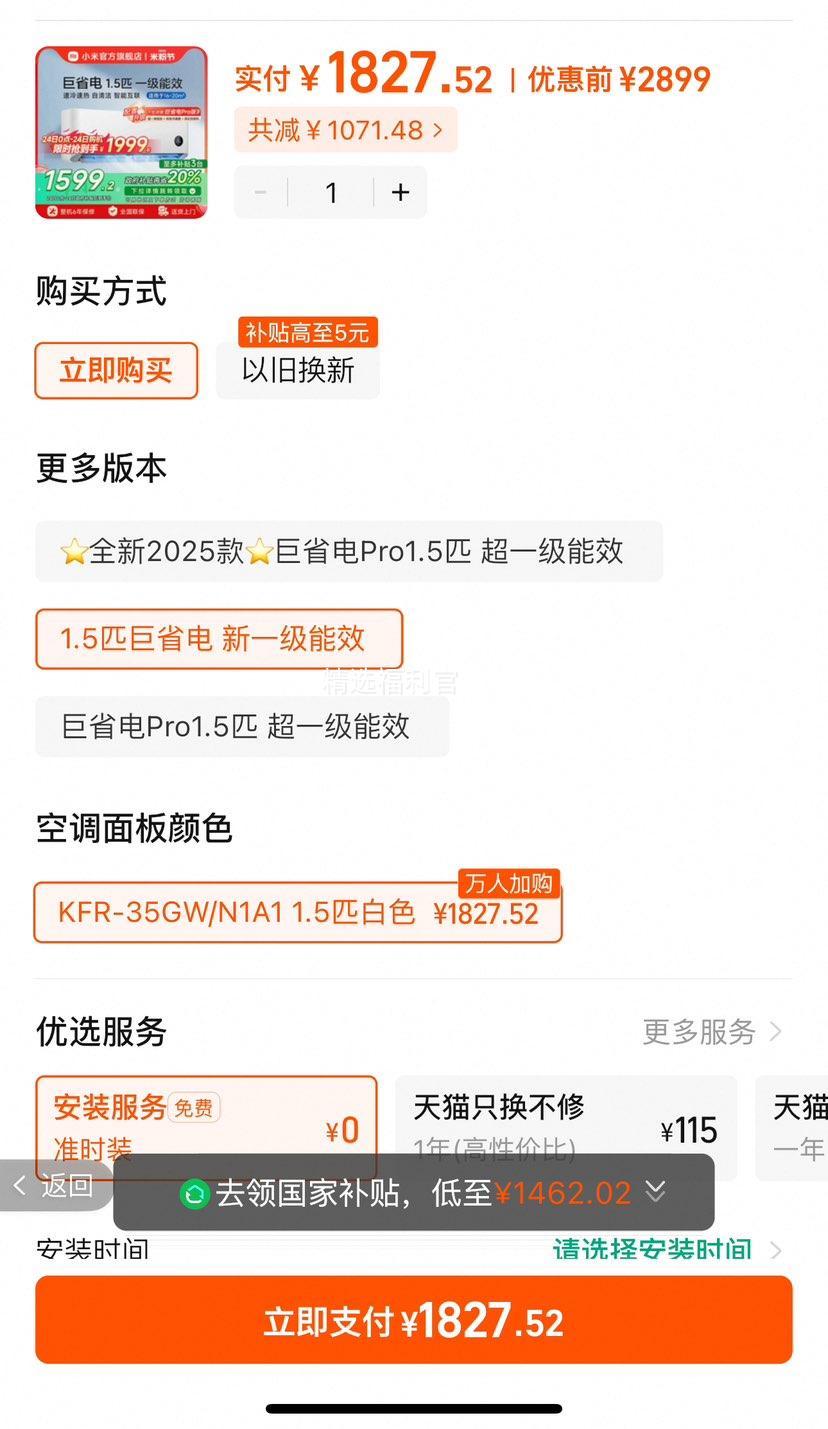Tap the plus button to increase quantity

pyautogui.click(x=400, y=192)
